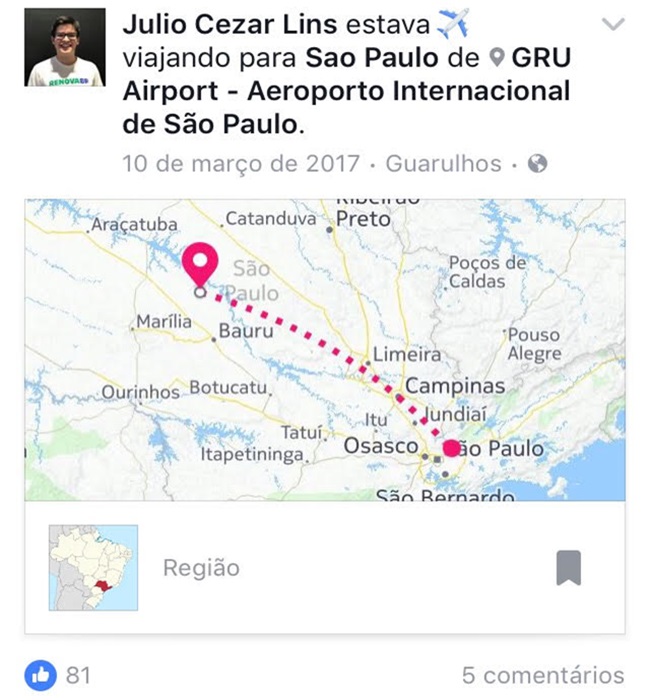Open the Sao Paulo destination link

pyautogui.click(x=372, y=58)
